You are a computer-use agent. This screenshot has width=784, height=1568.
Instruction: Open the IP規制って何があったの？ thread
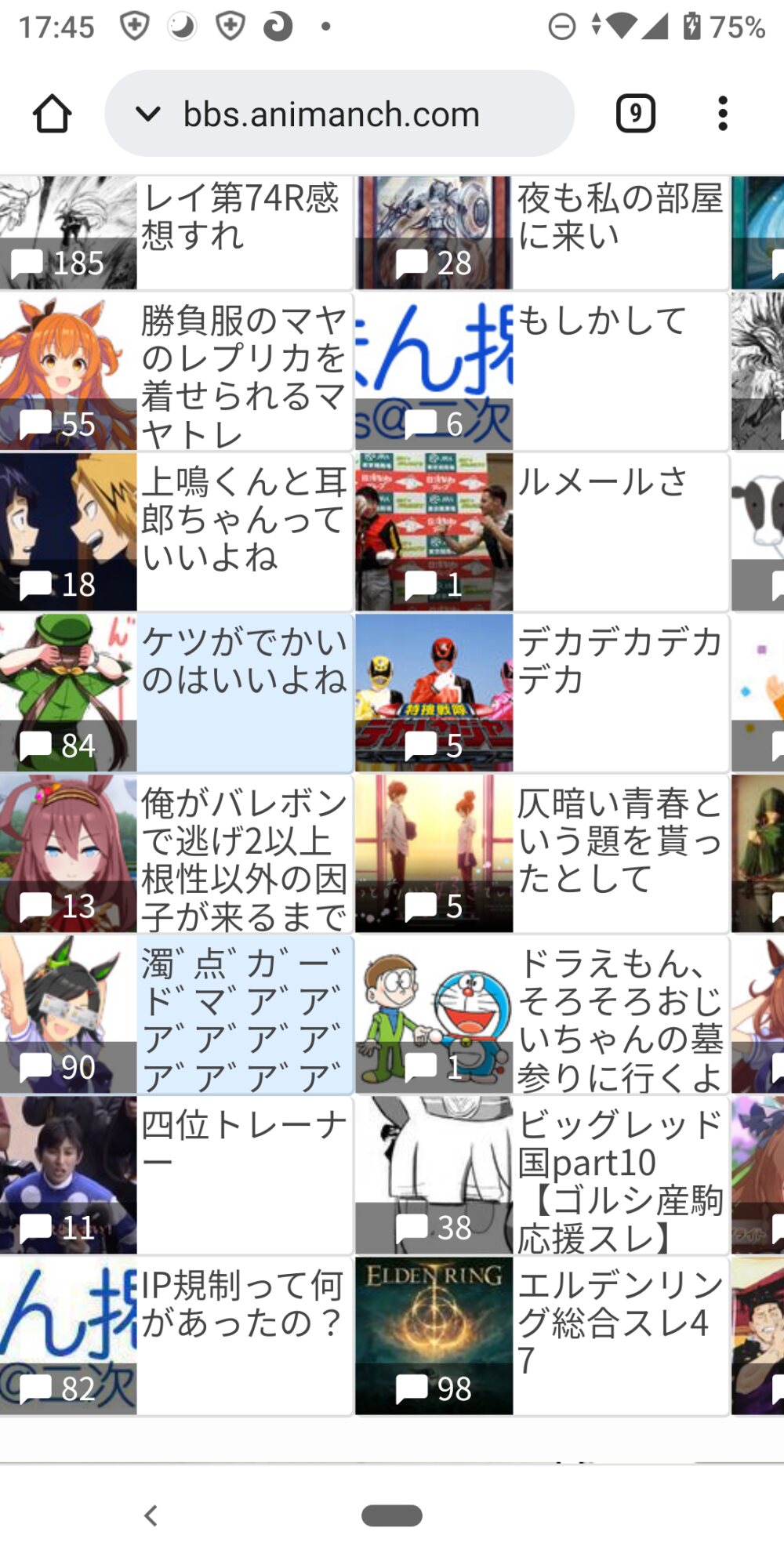176,1336
